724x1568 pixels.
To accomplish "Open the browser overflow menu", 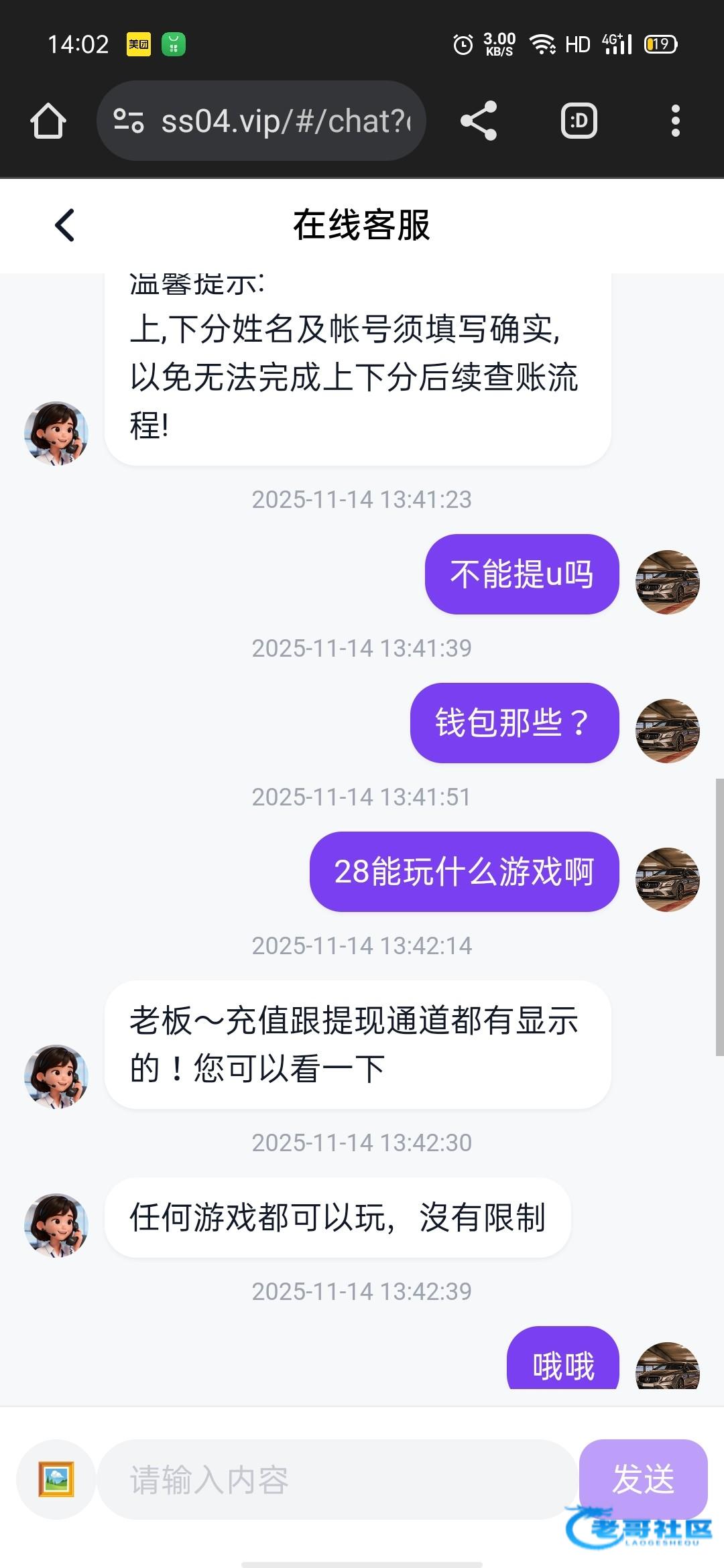I will click(x=675, y=121).
